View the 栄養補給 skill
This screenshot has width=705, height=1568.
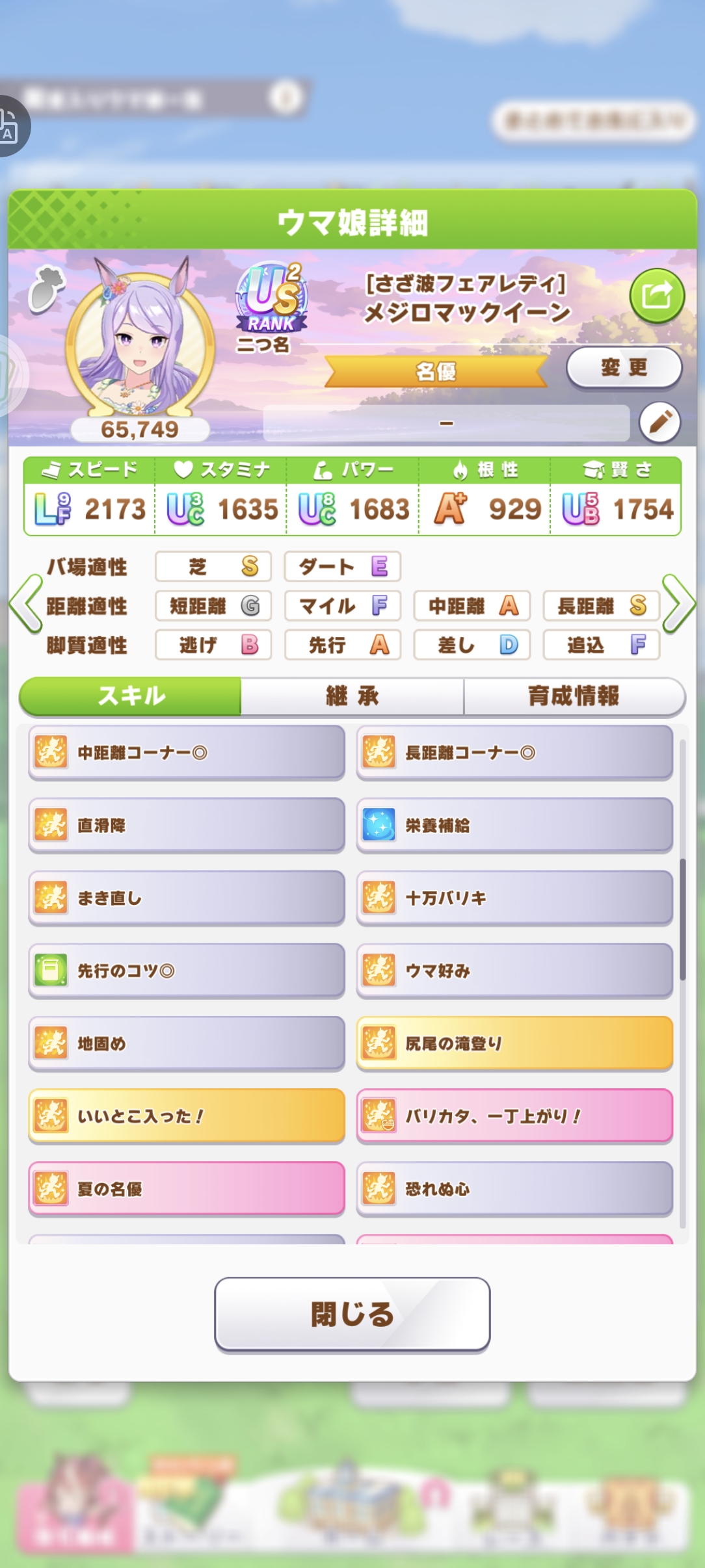[x=514, y=826]
